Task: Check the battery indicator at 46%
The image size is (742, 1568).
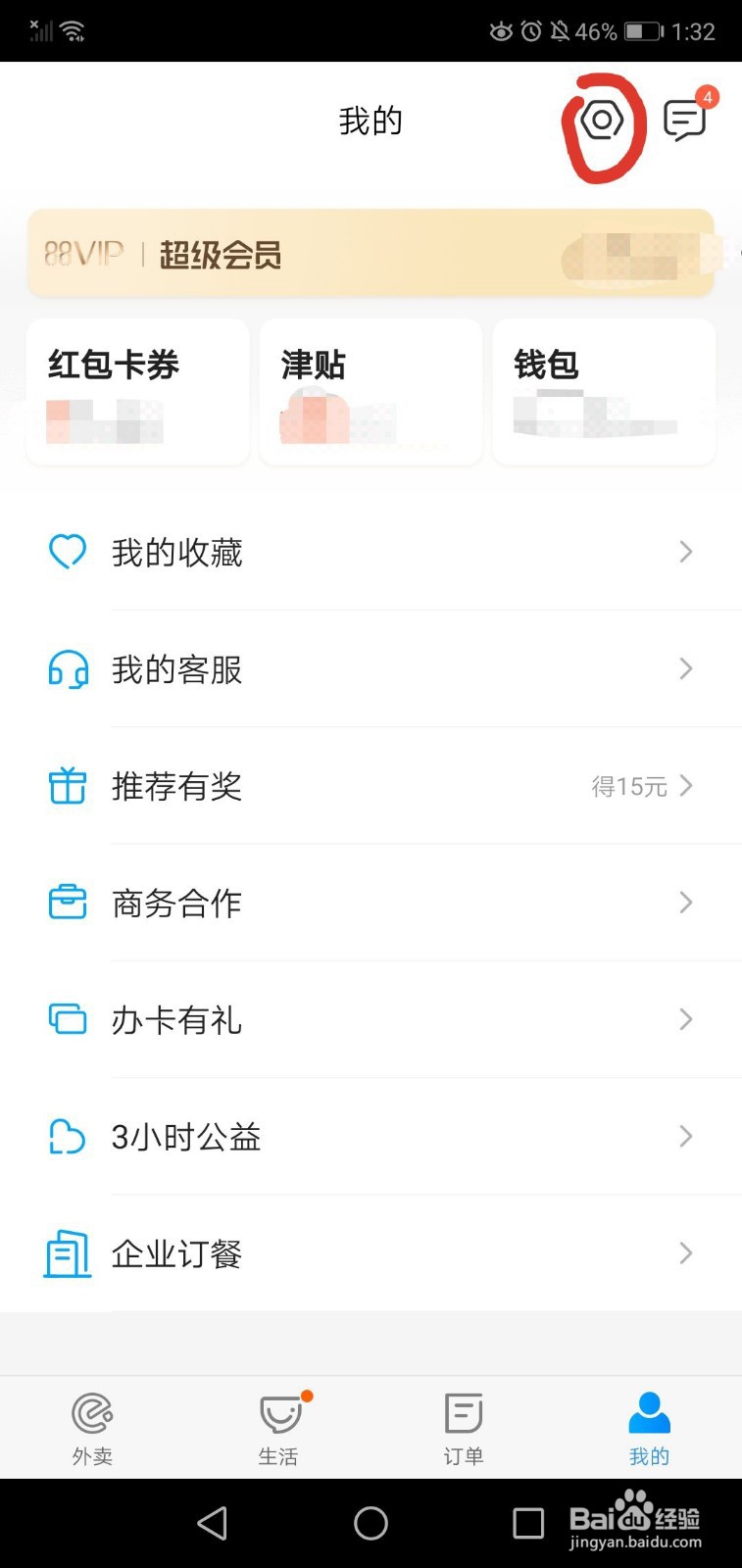Action: pyautogui.click(x=642, y=29)
